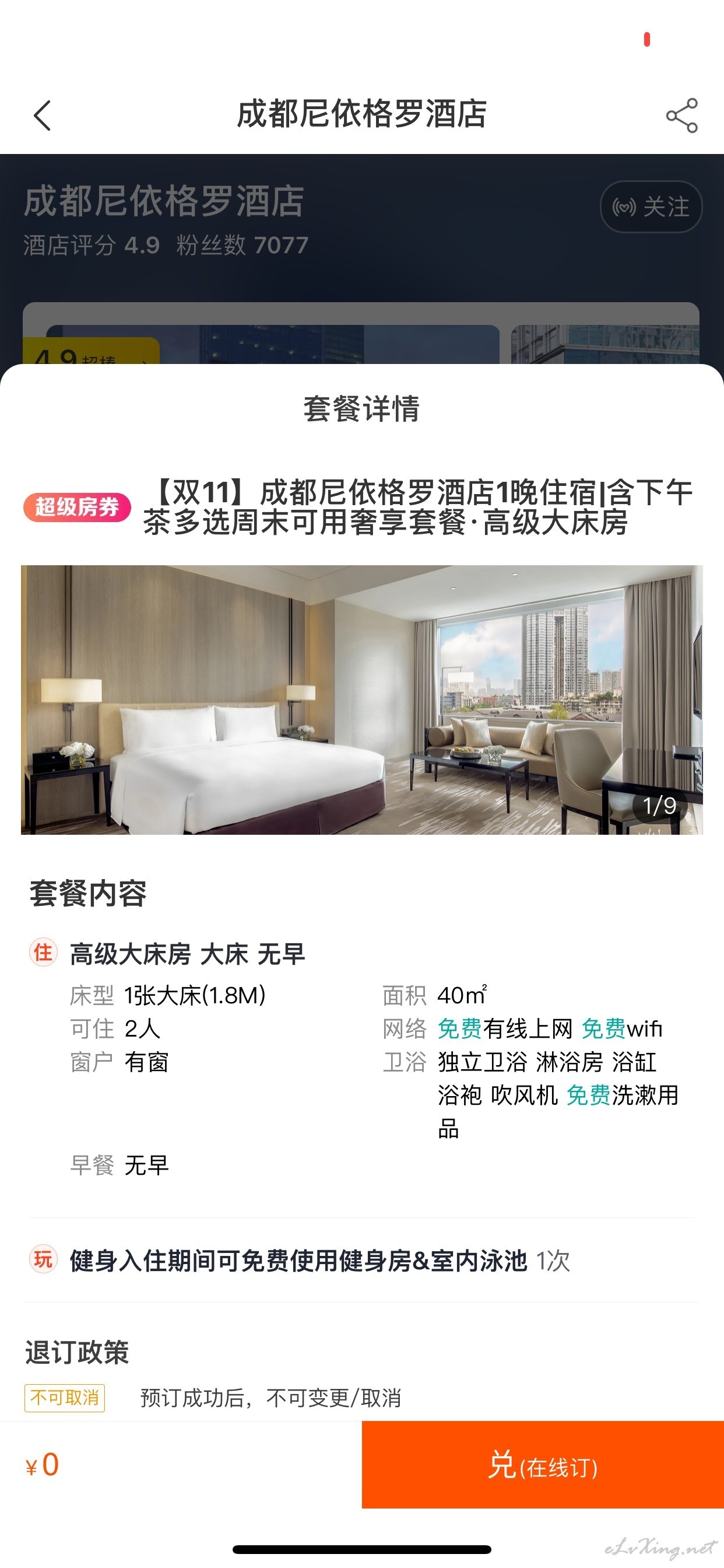Open the room photo gallery
The height and width of the screenshot is (1568, 724).
click(x=361, y=699)
